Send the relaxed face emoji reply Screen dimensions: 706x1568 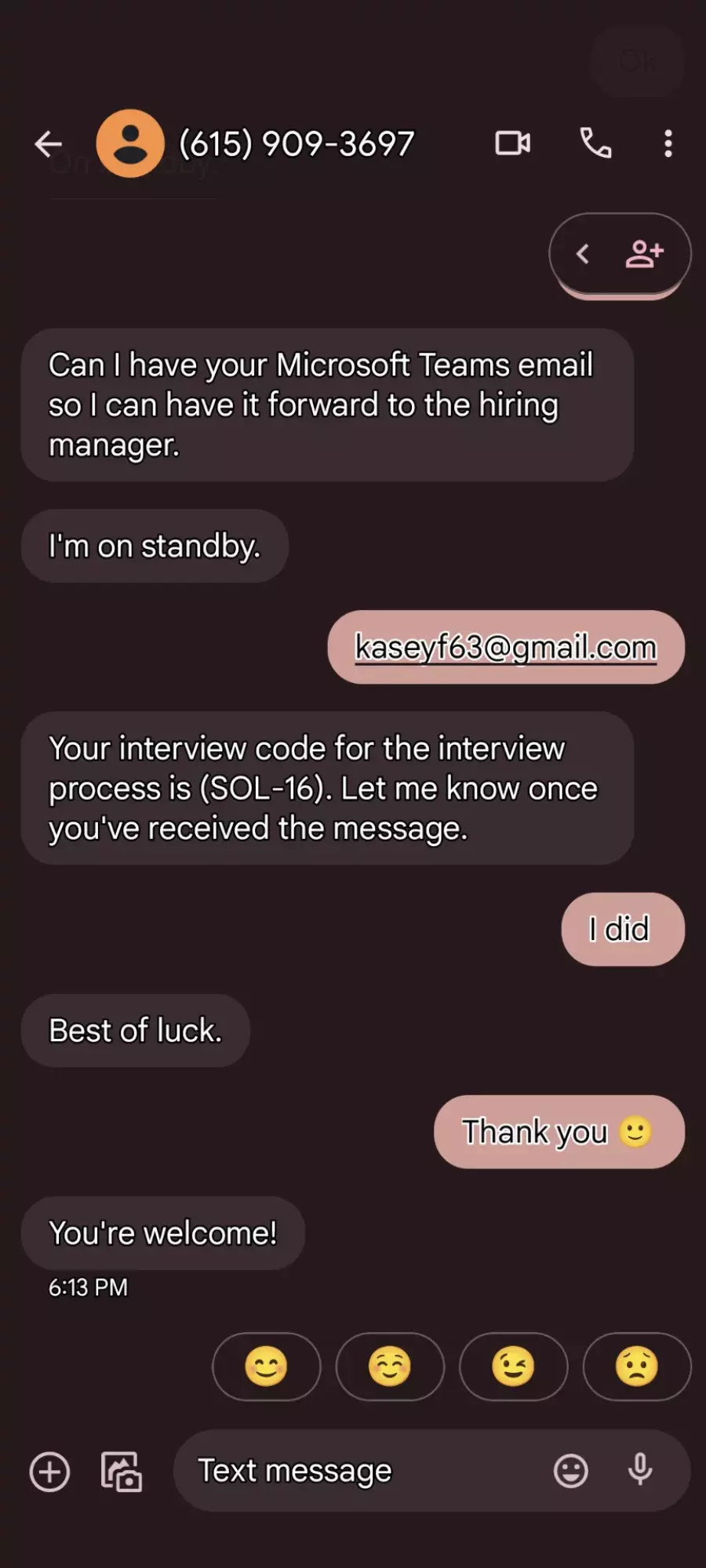pyautogui.click(x=390, y=1367)
